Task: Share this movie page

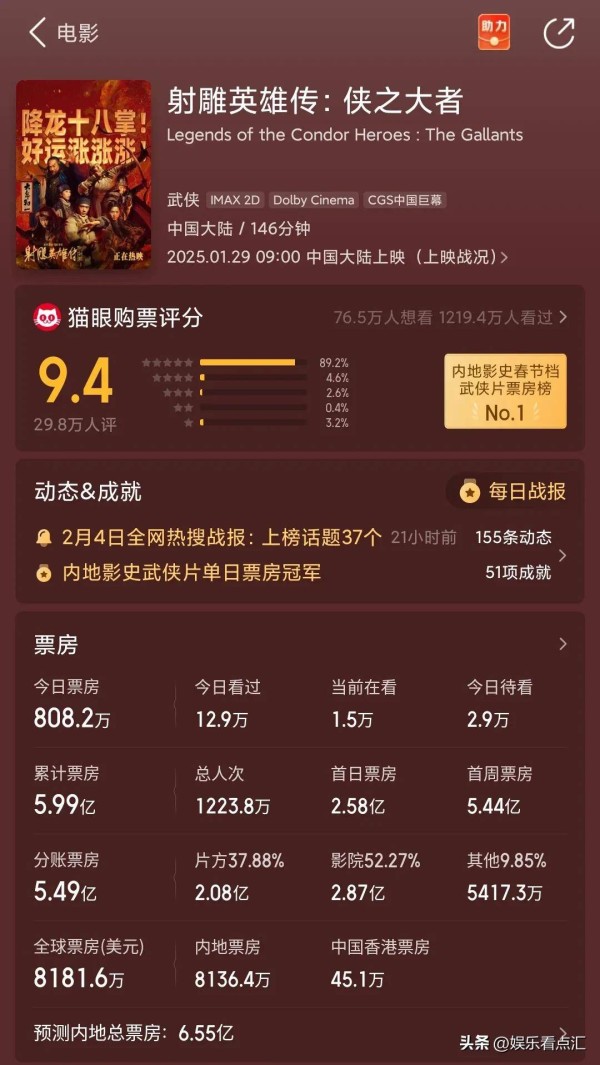Action: [x=558, y=32]
